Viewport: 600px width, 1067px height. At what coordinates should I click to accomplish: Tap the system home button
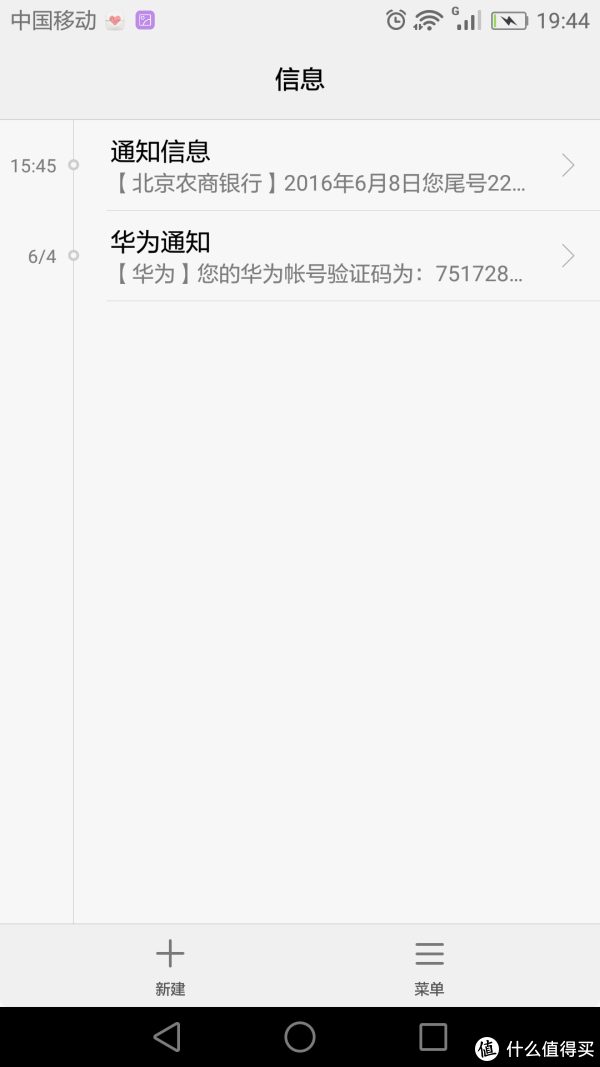pyautogui.click(x=299, y=1037)
